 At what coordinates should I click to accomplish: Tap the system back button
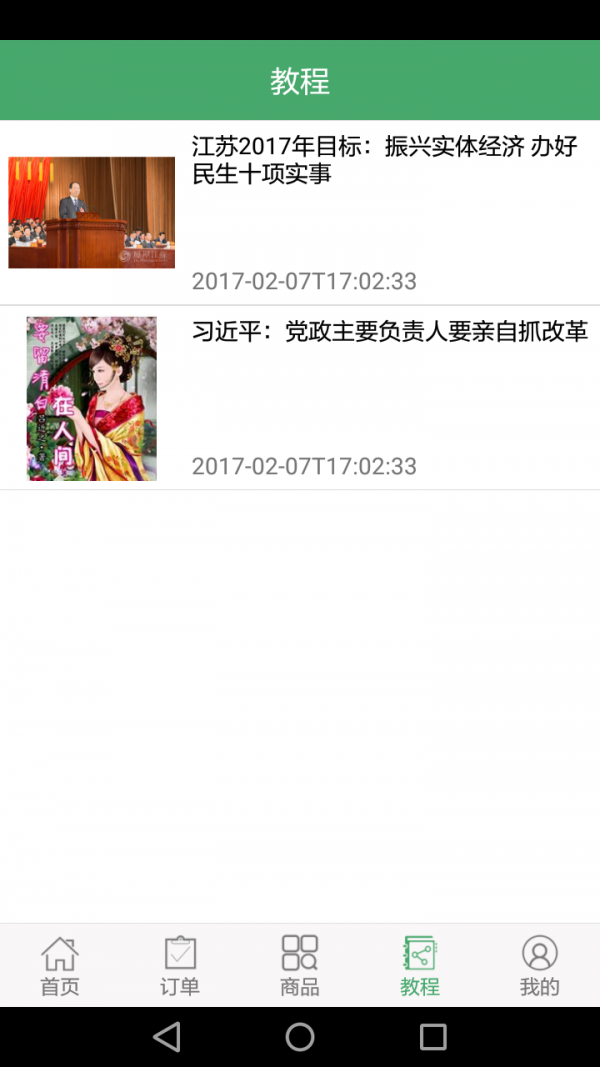coord(167,1037)
